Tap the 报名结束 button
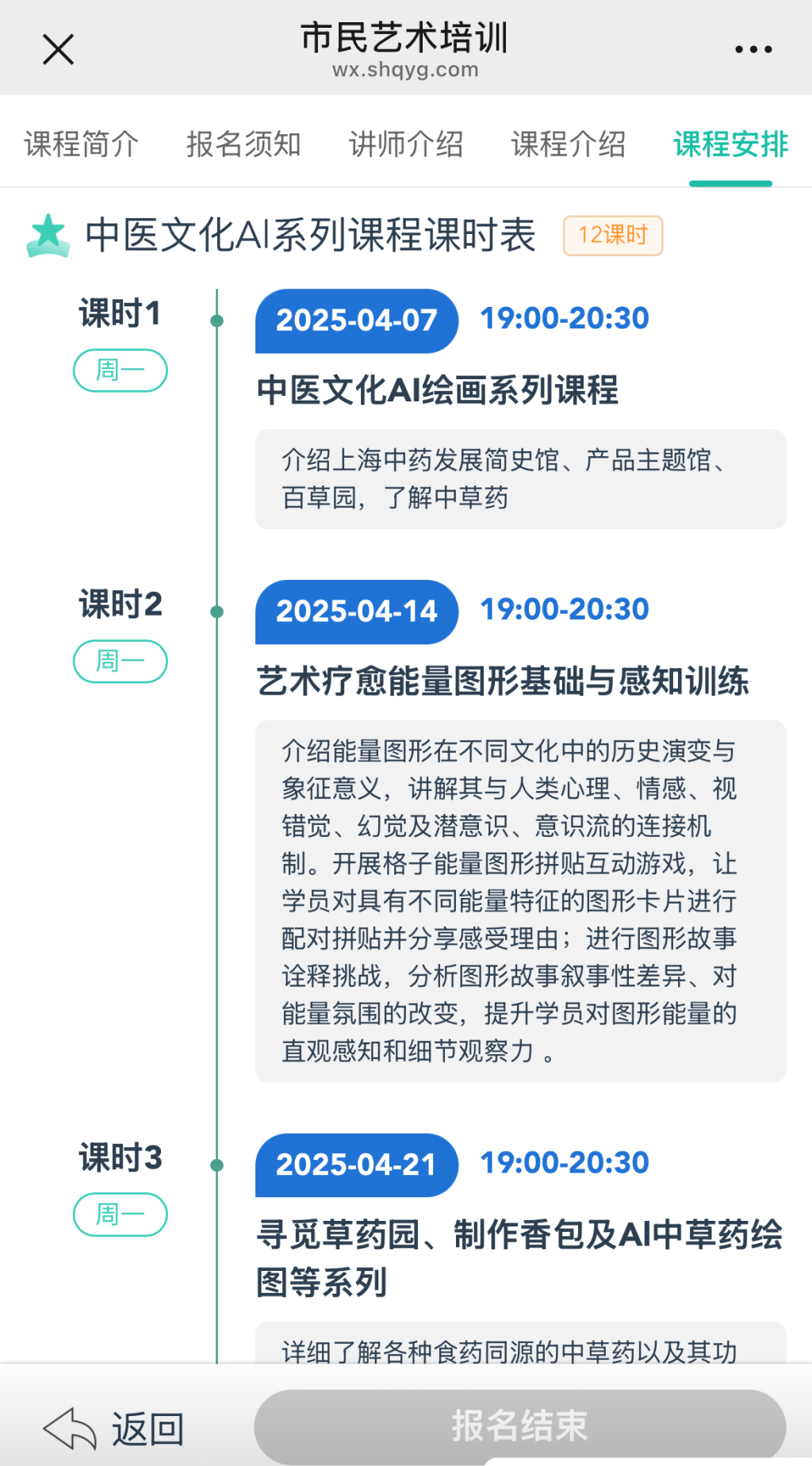The image size is (812, 1466). pyautogui.click(x=519, y=1426)
